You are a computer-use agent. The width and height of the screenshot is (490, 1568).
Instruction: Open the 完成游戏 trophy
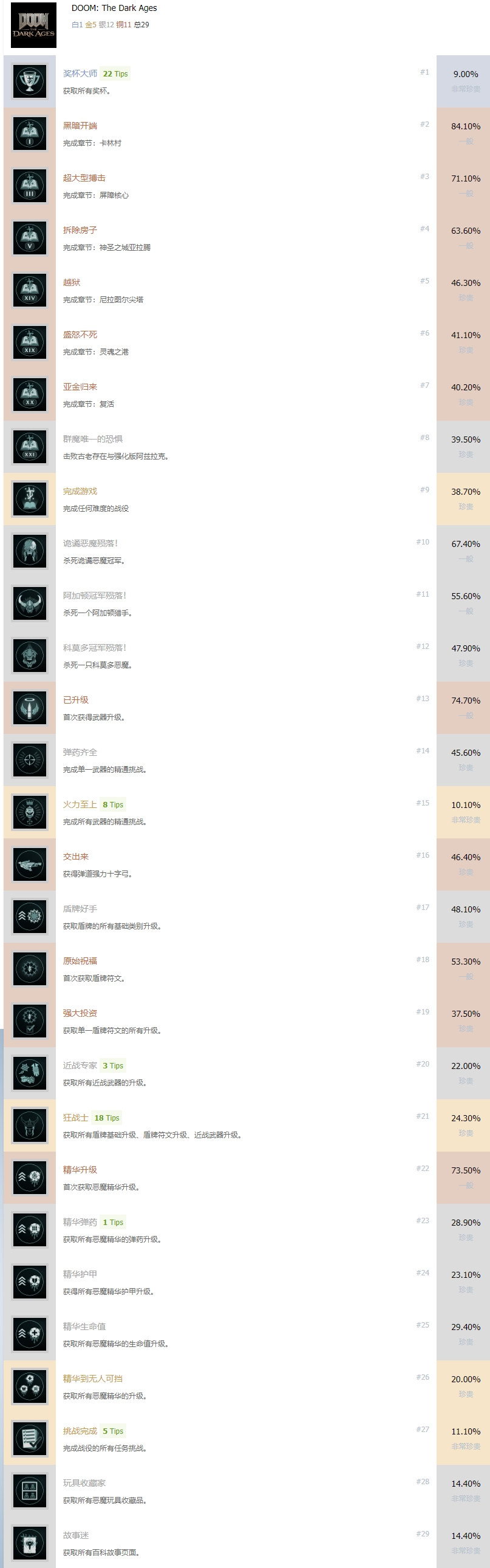pos(80,491)
